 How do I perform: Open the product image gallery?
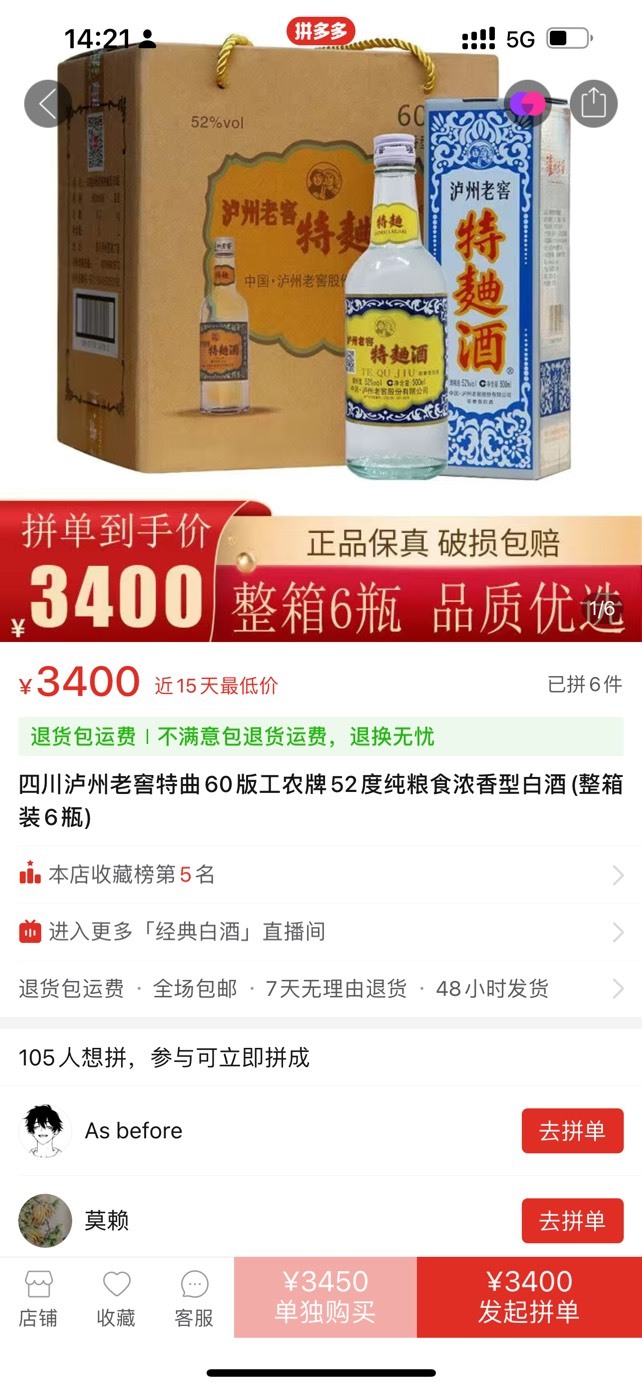click(x=321, y=320)
